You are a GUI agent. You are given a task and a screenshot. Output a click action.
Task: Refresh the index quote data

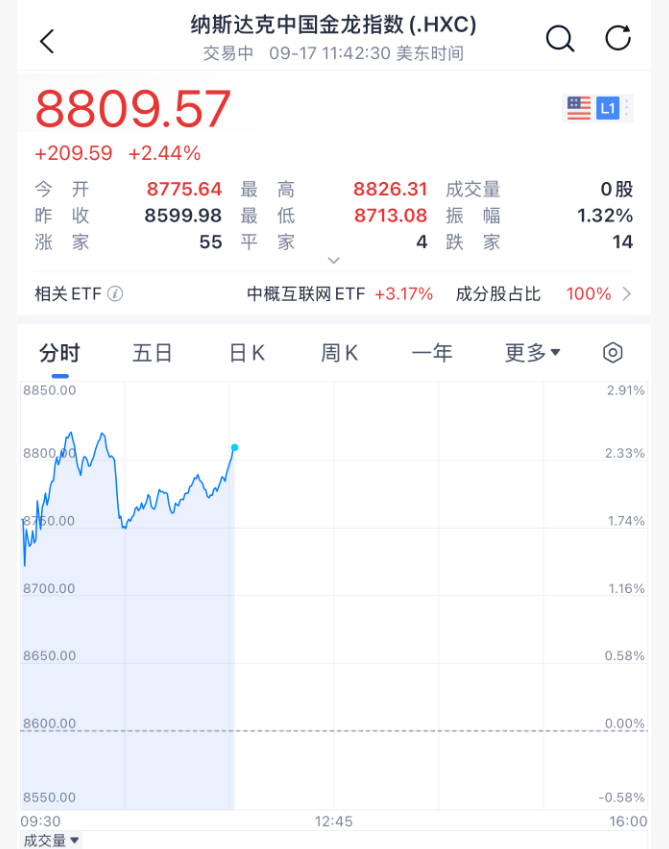tap(618, 39)
